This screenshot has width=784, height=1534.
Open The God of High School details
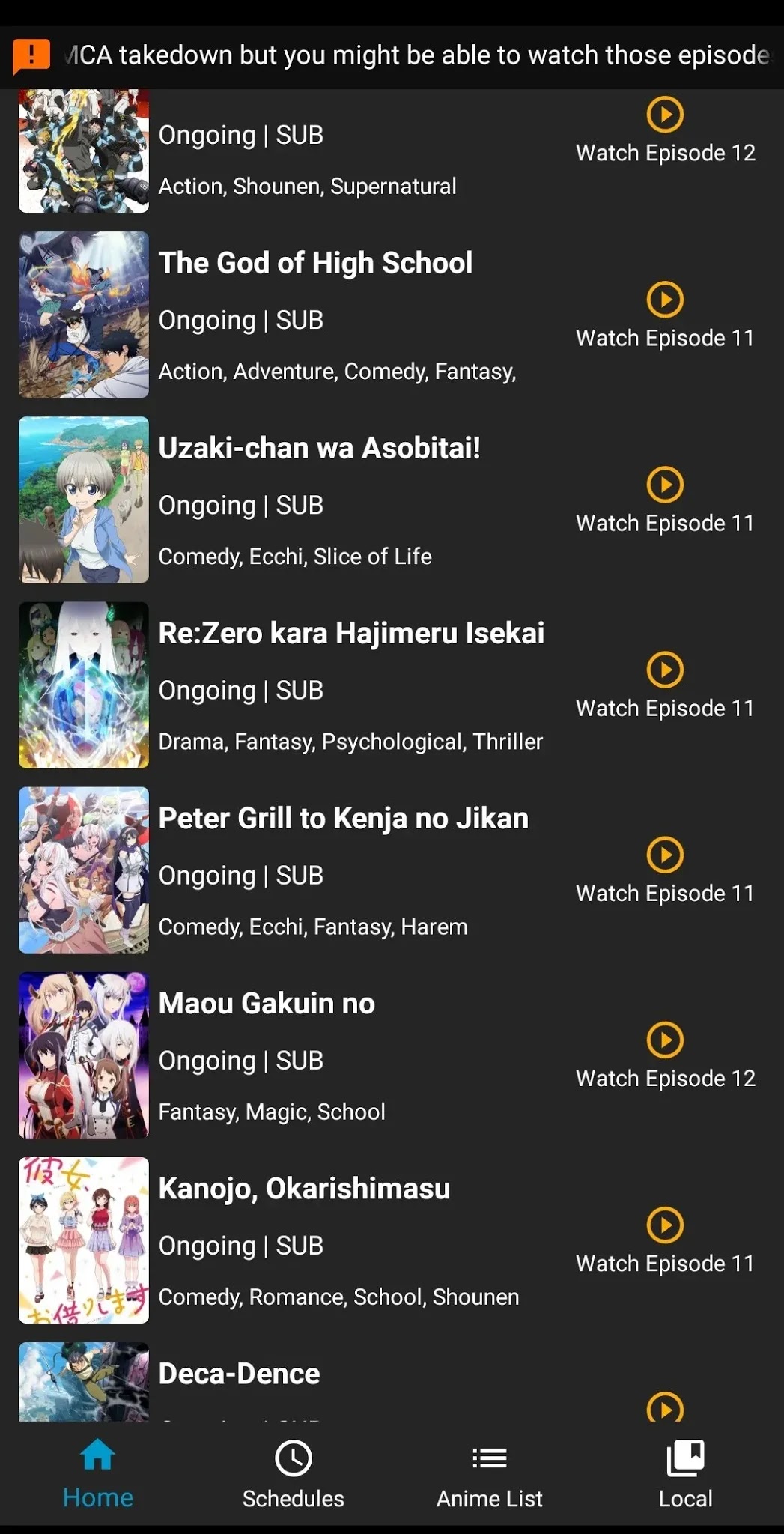[x=315, y=264]
